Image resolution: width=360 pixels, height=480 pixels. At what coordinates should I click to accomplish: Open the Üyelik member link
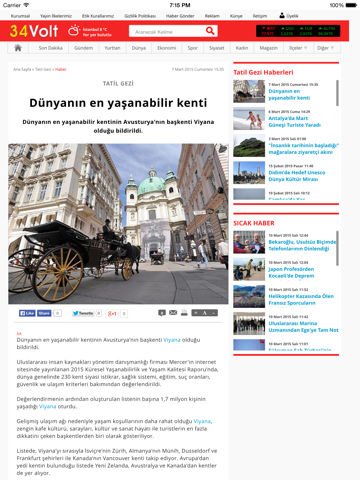[x=289, y=16]
